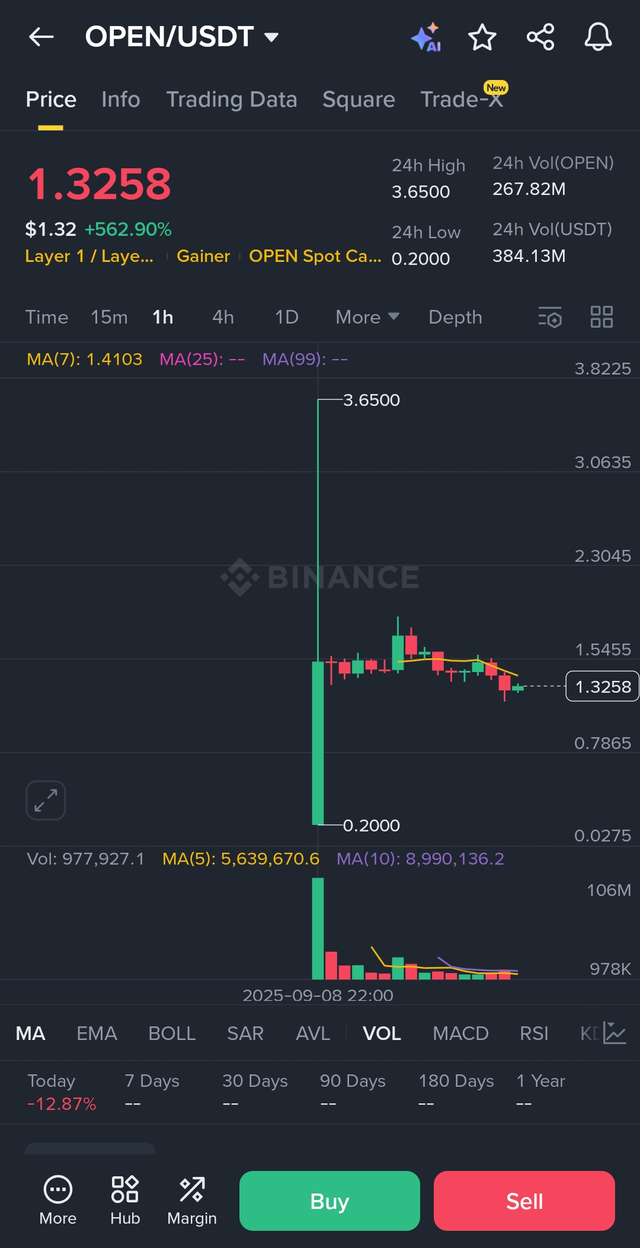Set a price alert with the bell icon
This screenshot has height=1248, width=640.
[x=598, y=38]
